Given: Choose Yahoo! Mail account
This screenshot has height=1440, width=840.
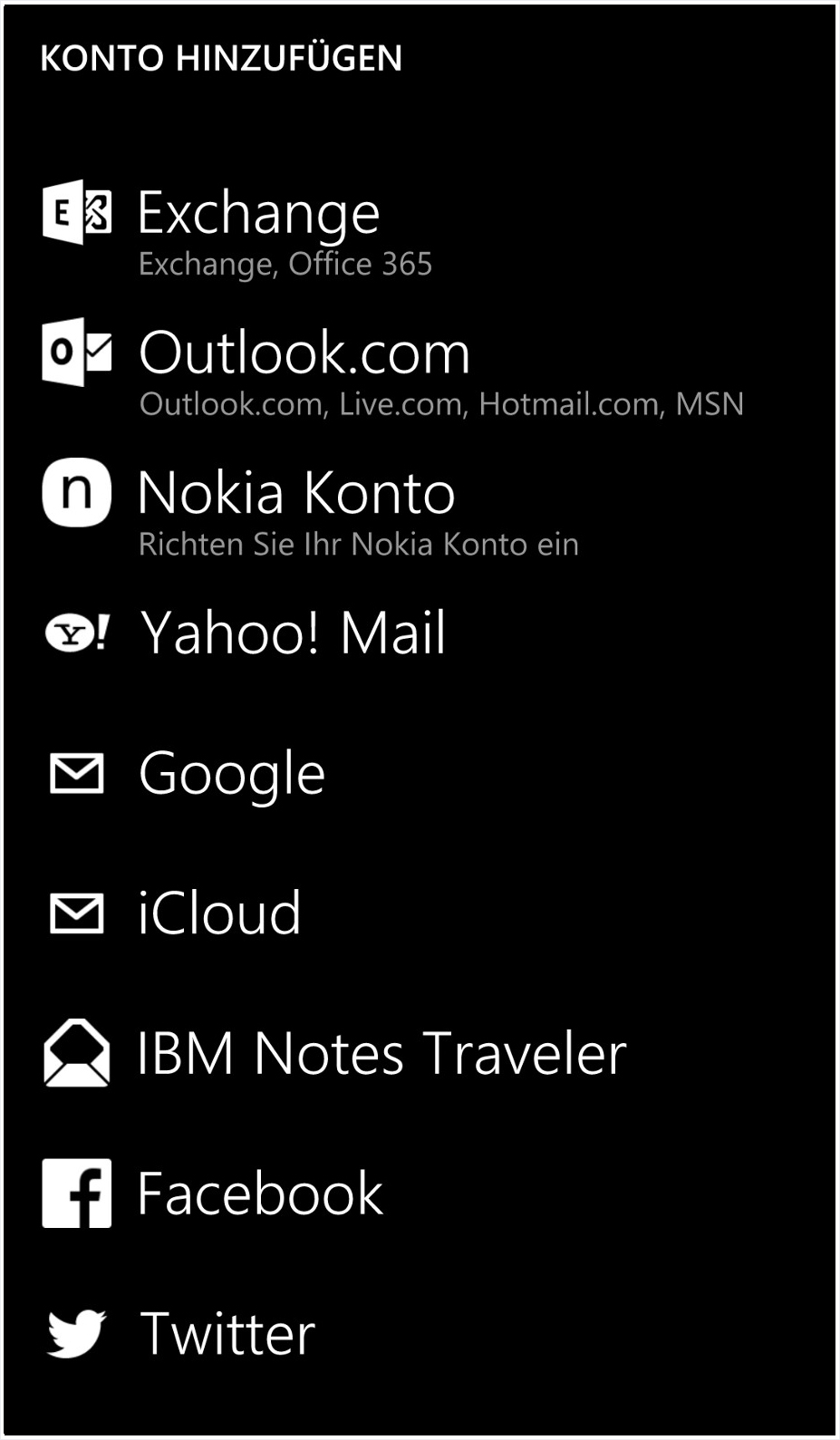Looking at the screenshot, I should [420, 632].
